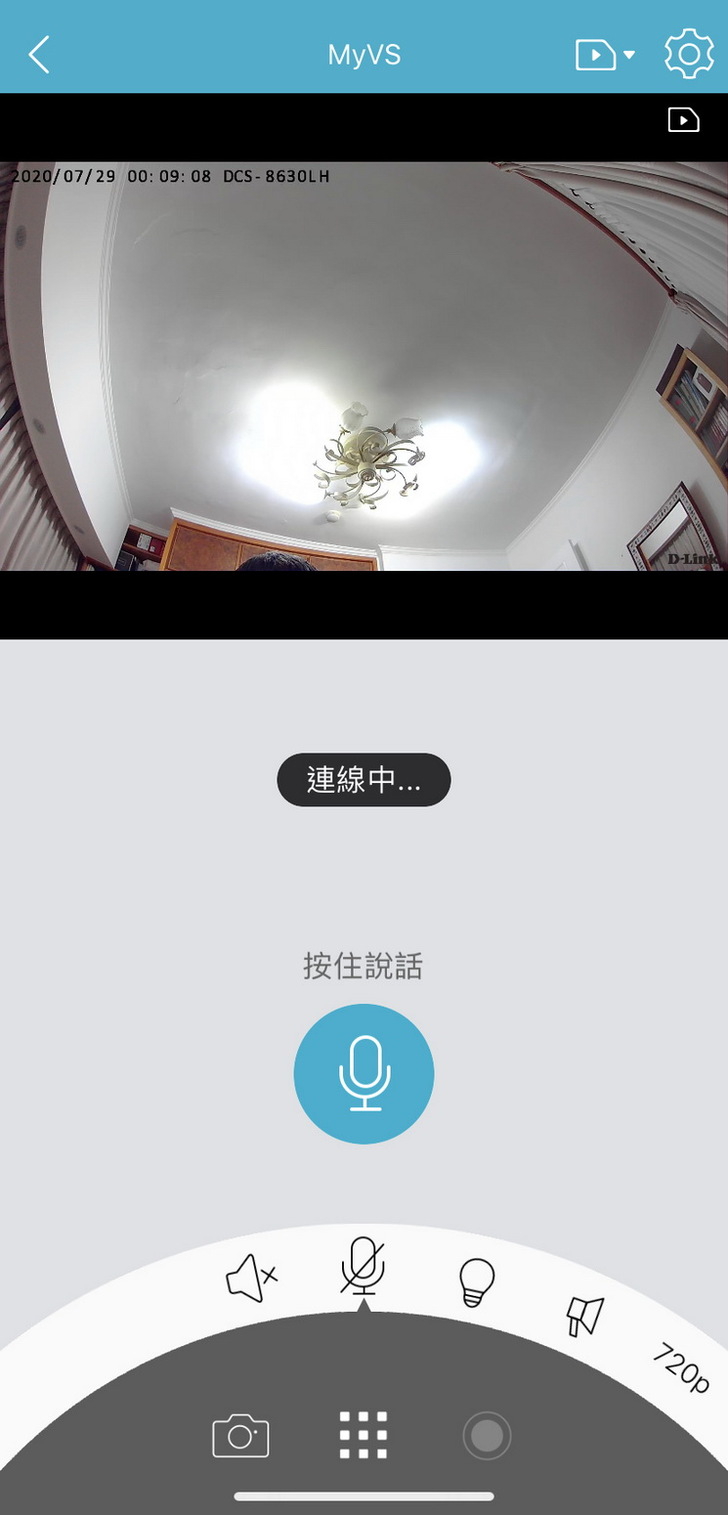Take a snapshot with the camera icon
This screenshot has width=728, height=1515.
click(x=241, y=1436)
